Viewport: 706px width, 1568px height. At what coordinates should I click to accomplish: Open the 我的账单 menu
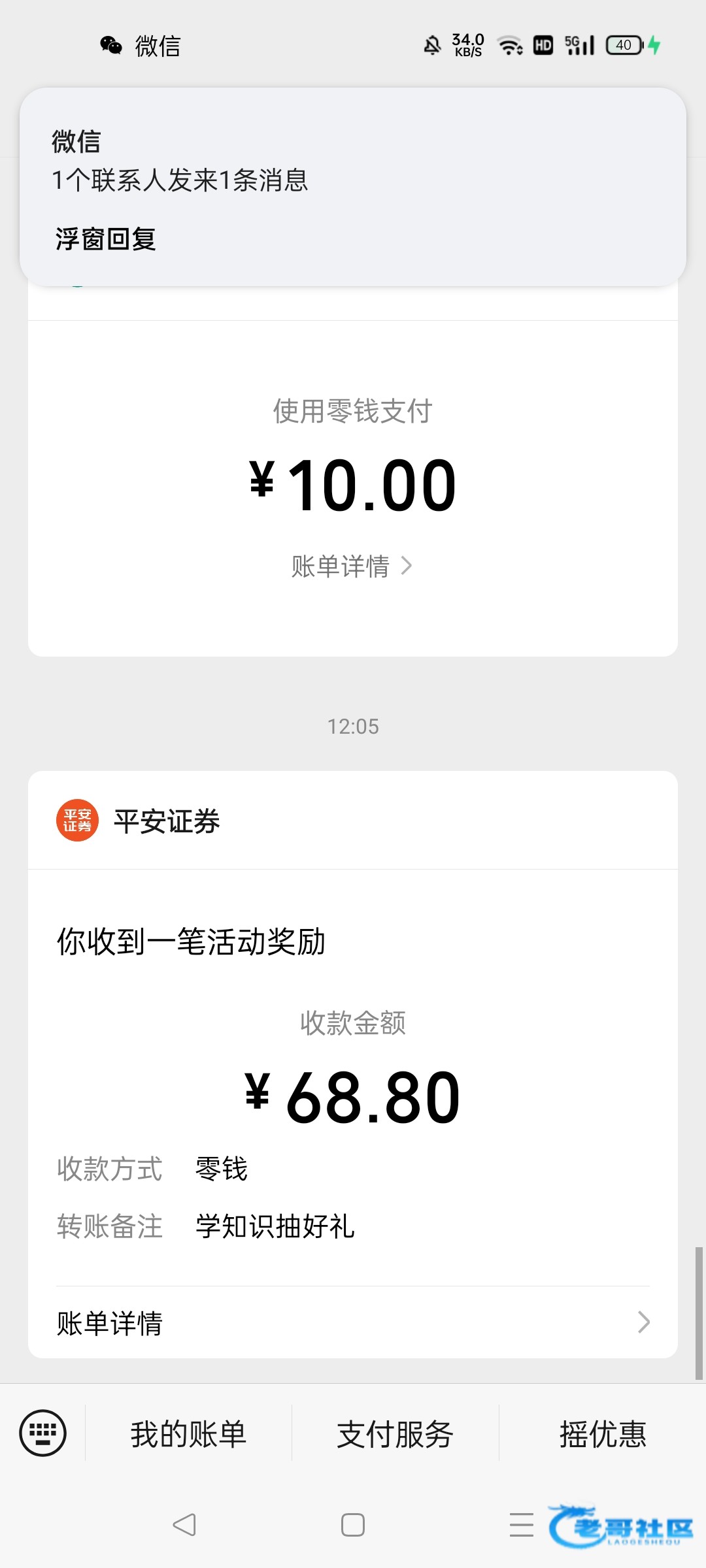[x=188, y=1434]
